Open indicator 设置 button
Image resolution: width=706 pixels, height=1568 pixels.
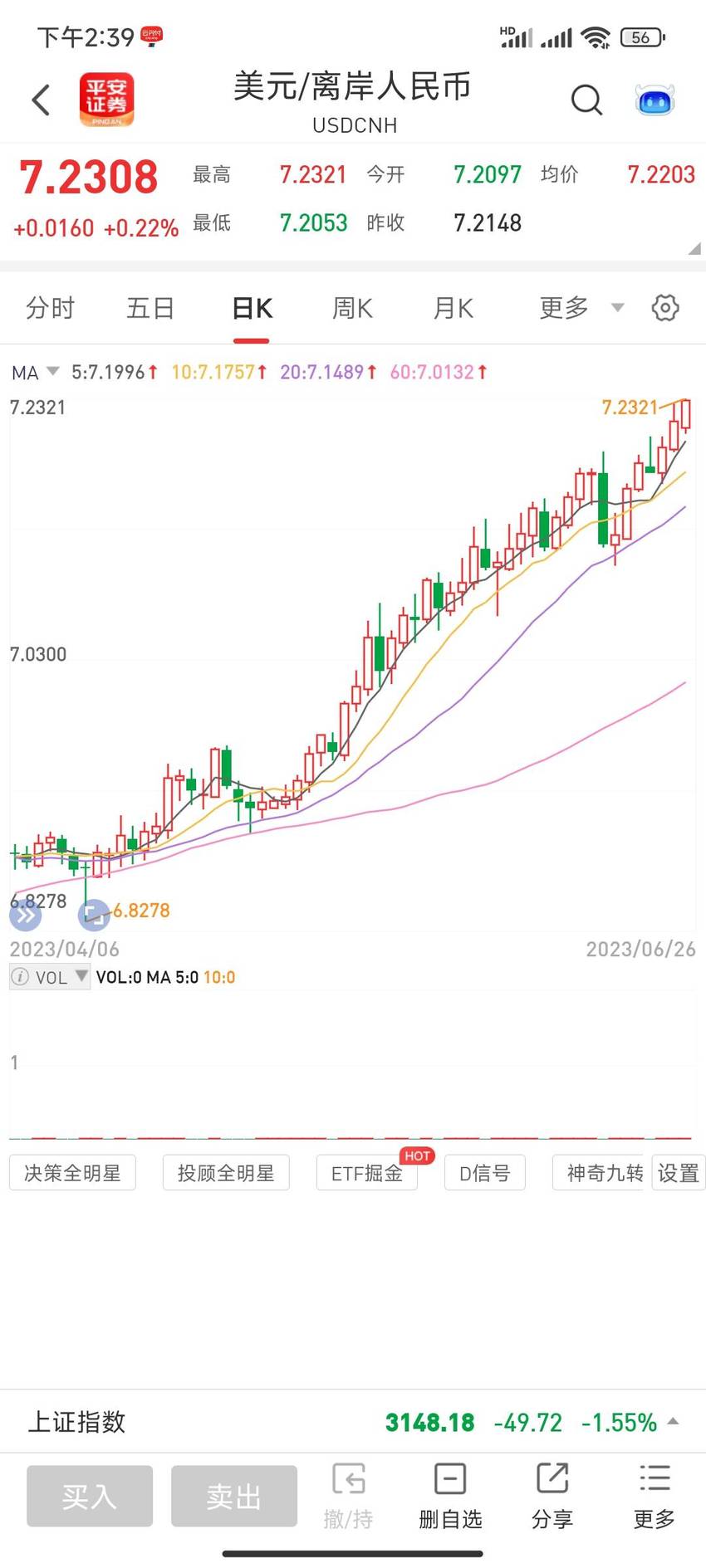(679, 1173)
